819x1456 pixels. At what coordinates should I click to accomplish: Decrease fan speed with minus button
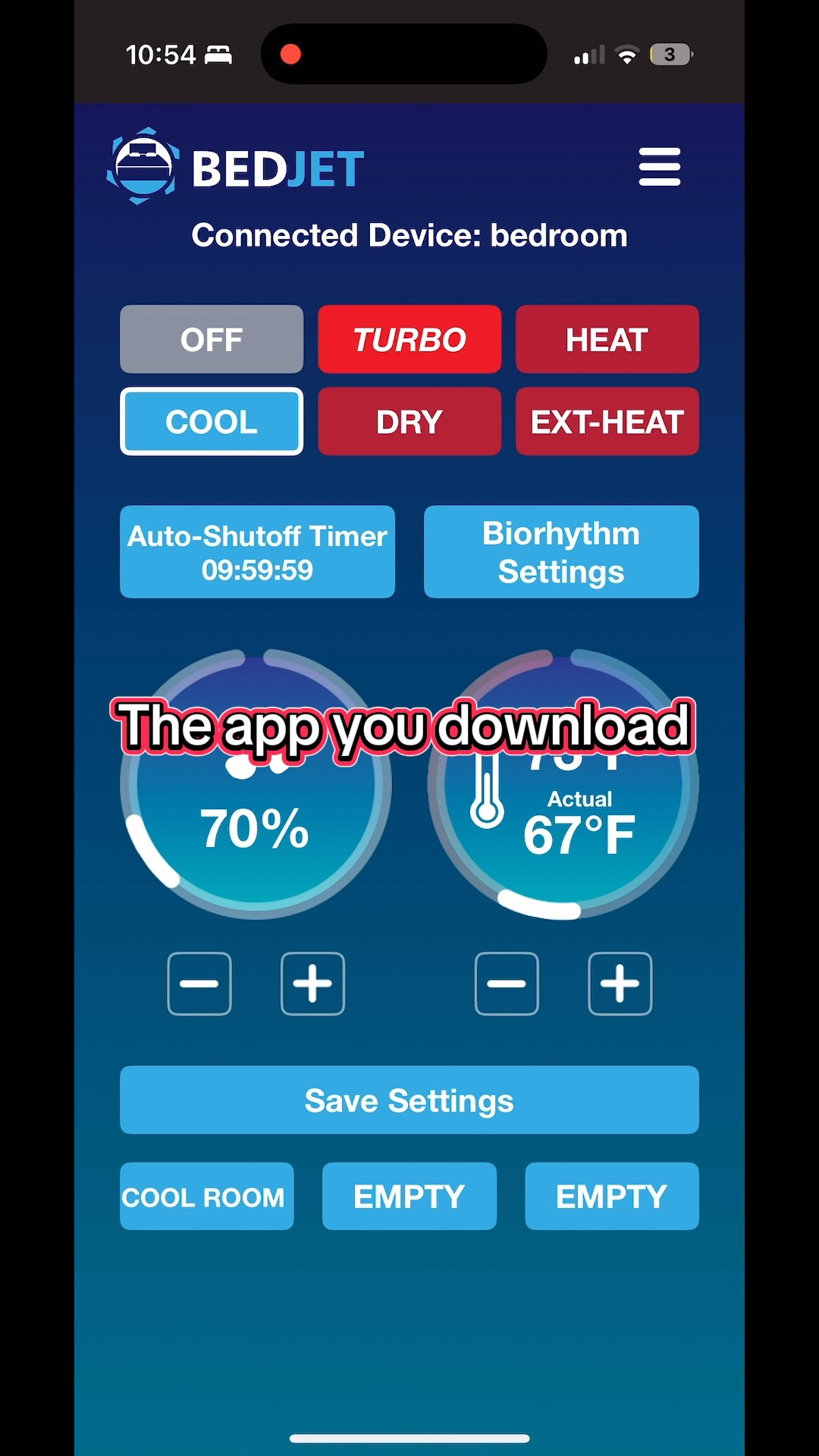tap(199, 984)
